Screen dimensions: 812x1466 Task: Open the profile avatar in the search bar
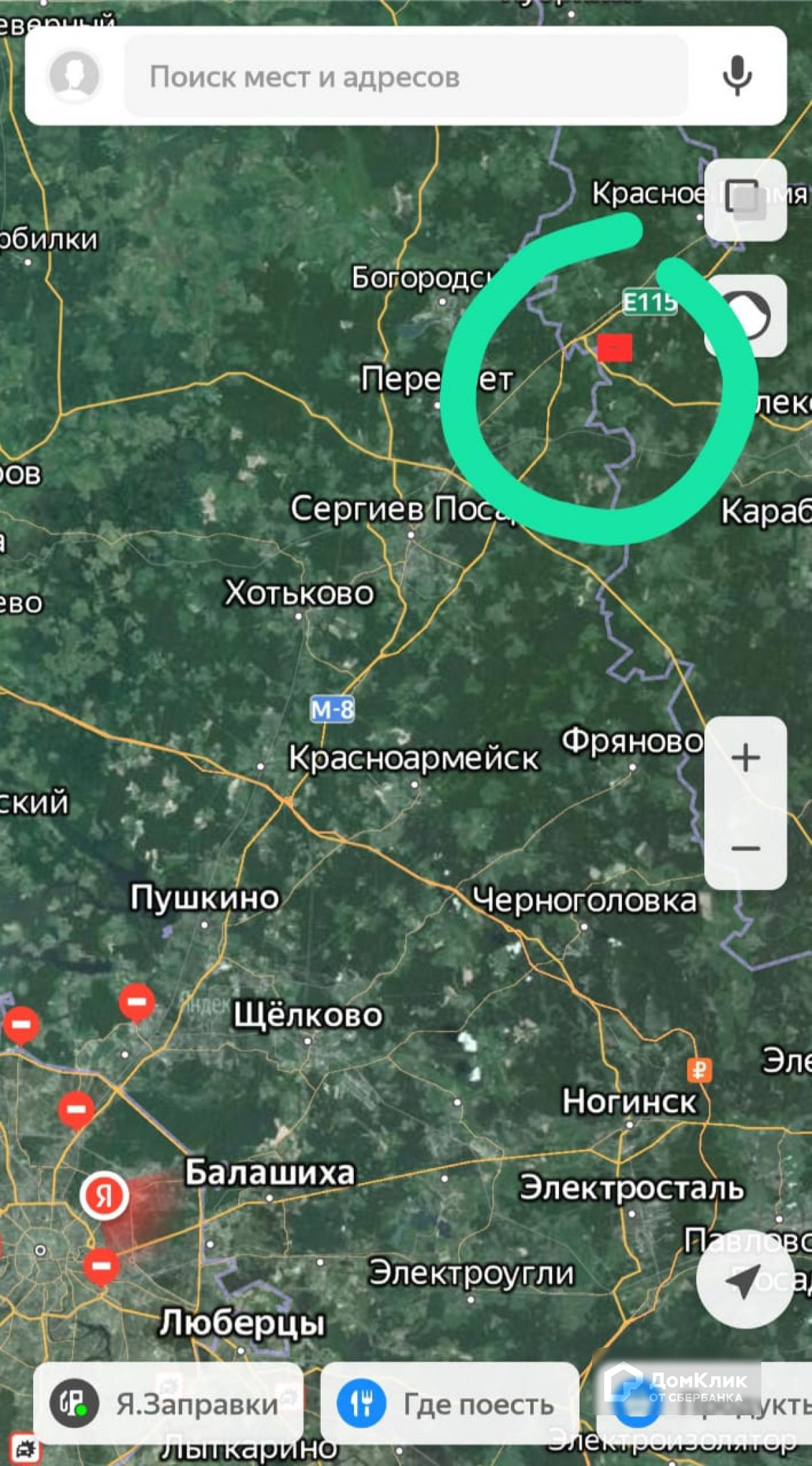tap(74, 75)
